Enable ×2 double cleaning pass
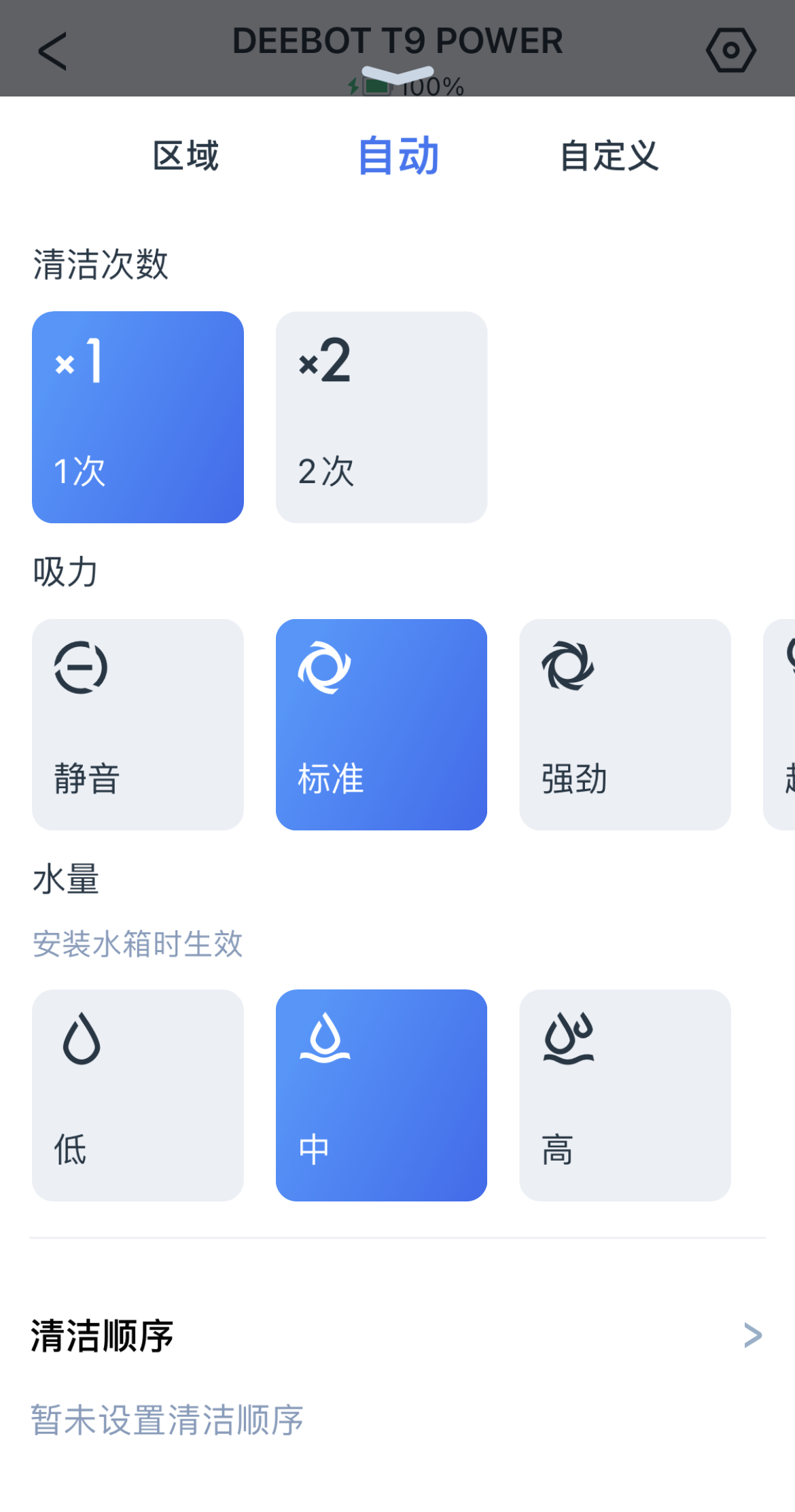 (381, 416)
